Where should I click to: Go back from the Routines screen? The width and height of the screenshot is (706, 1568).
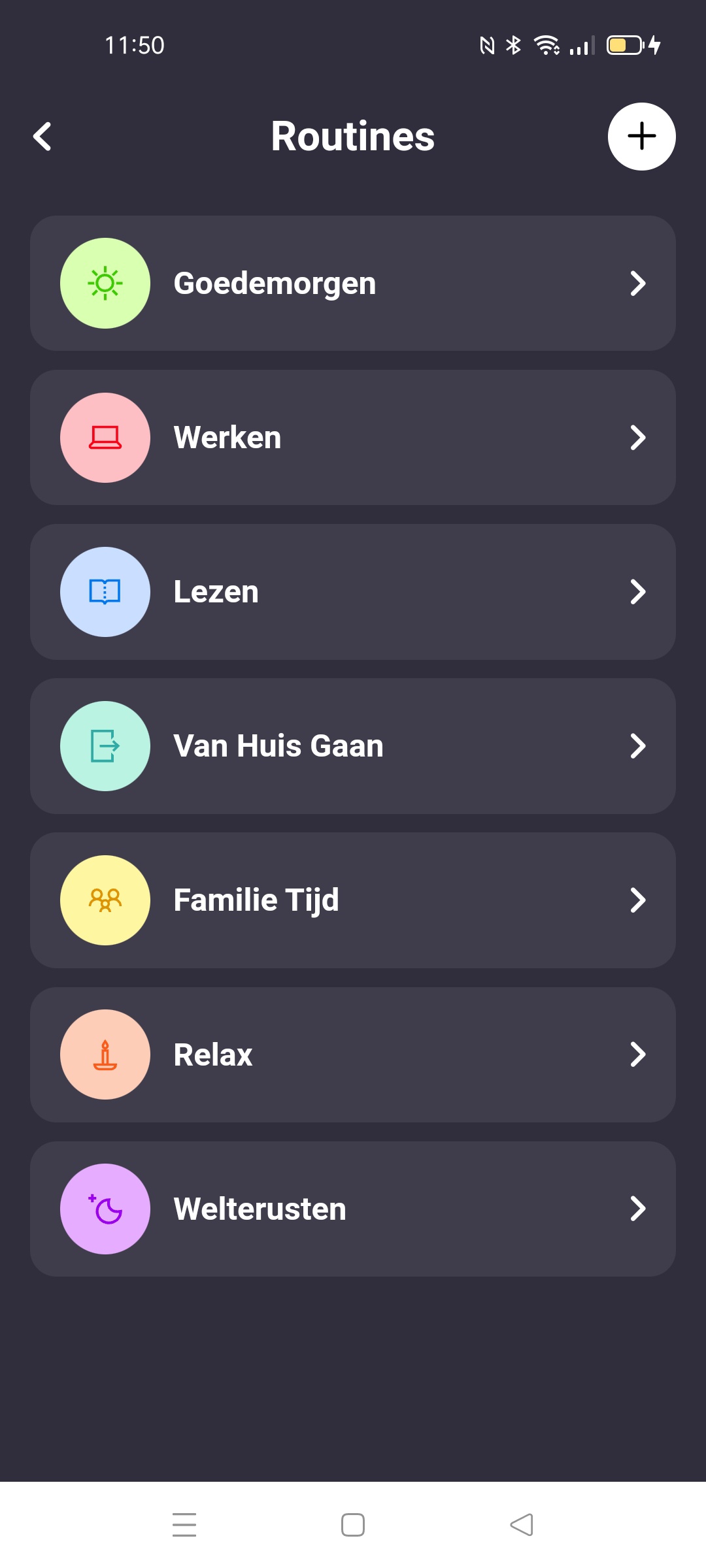pos(42,137)
